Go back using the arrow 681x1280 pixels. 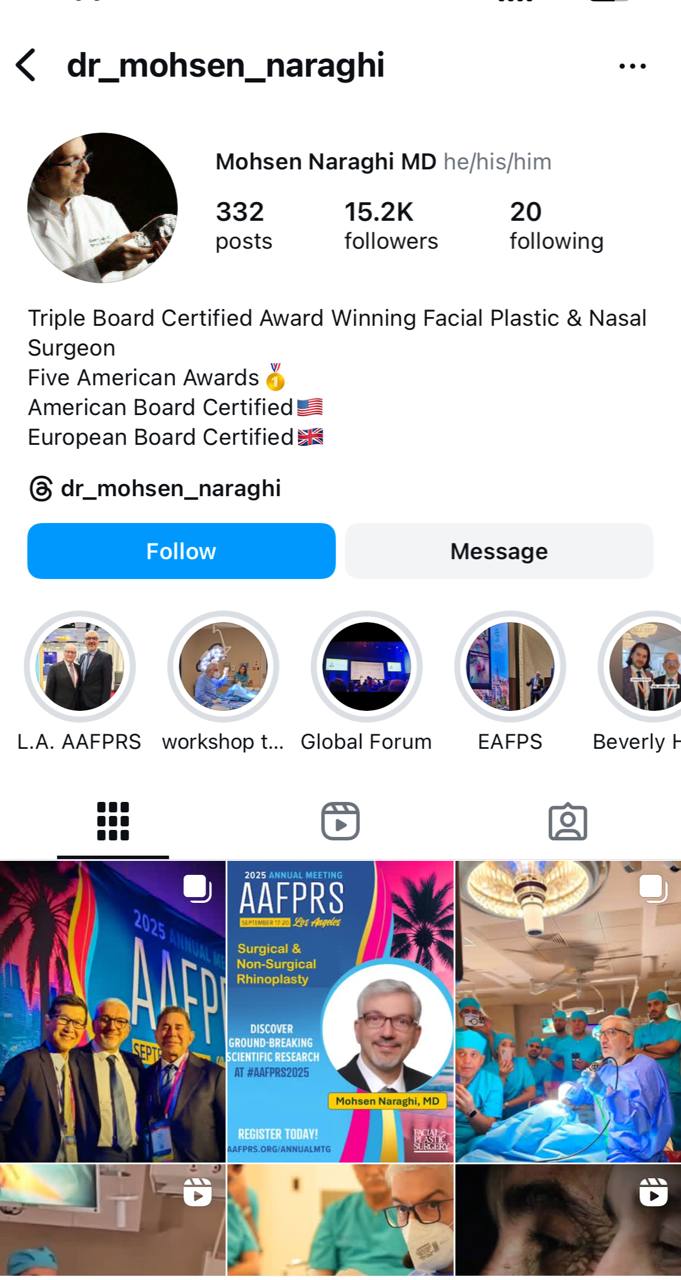(x=27, y=66)
